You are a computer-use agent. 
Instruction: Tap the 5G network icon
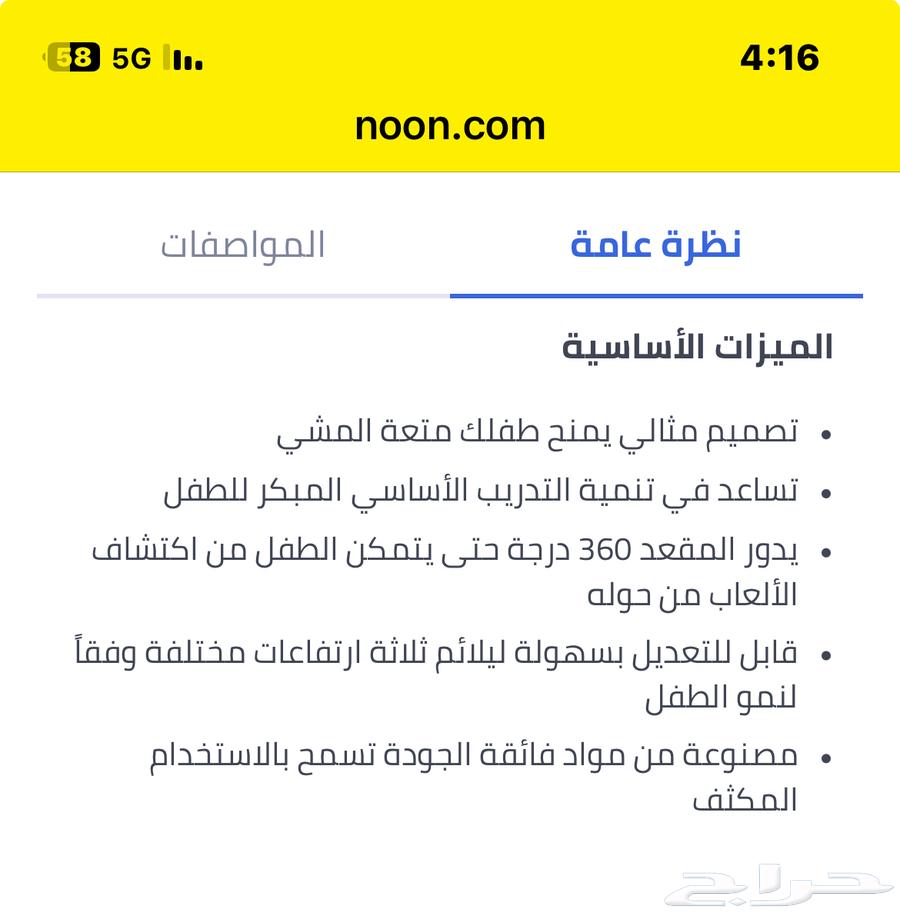[128, 58]
